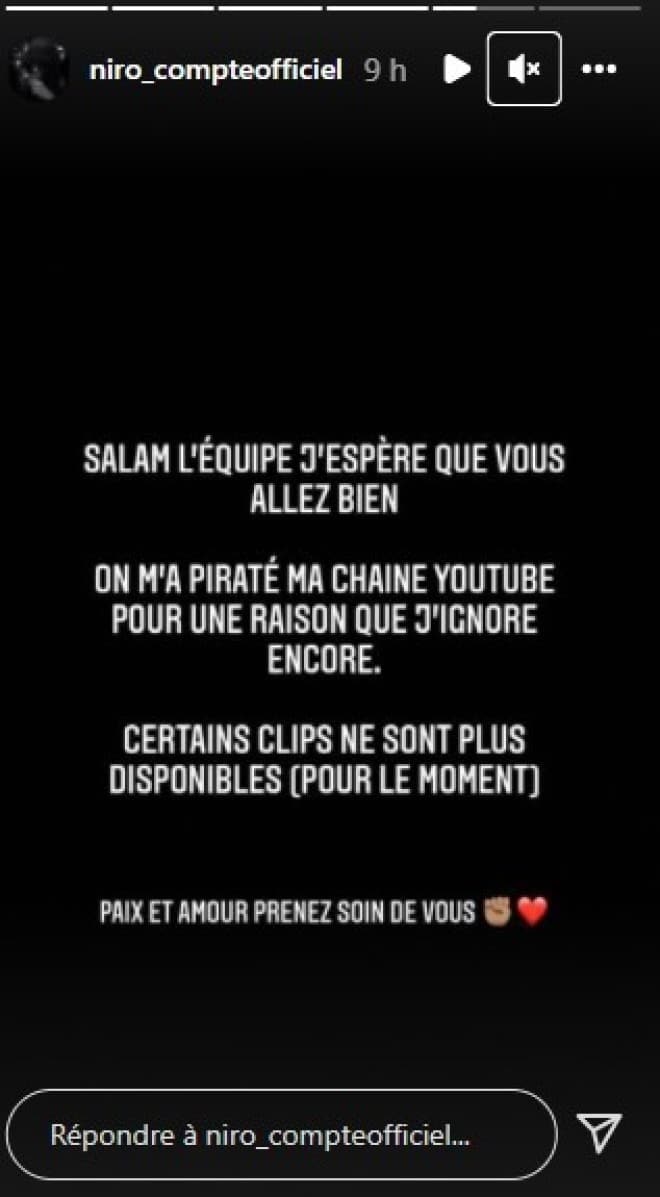Share the story via paper plane icon

600,1133
